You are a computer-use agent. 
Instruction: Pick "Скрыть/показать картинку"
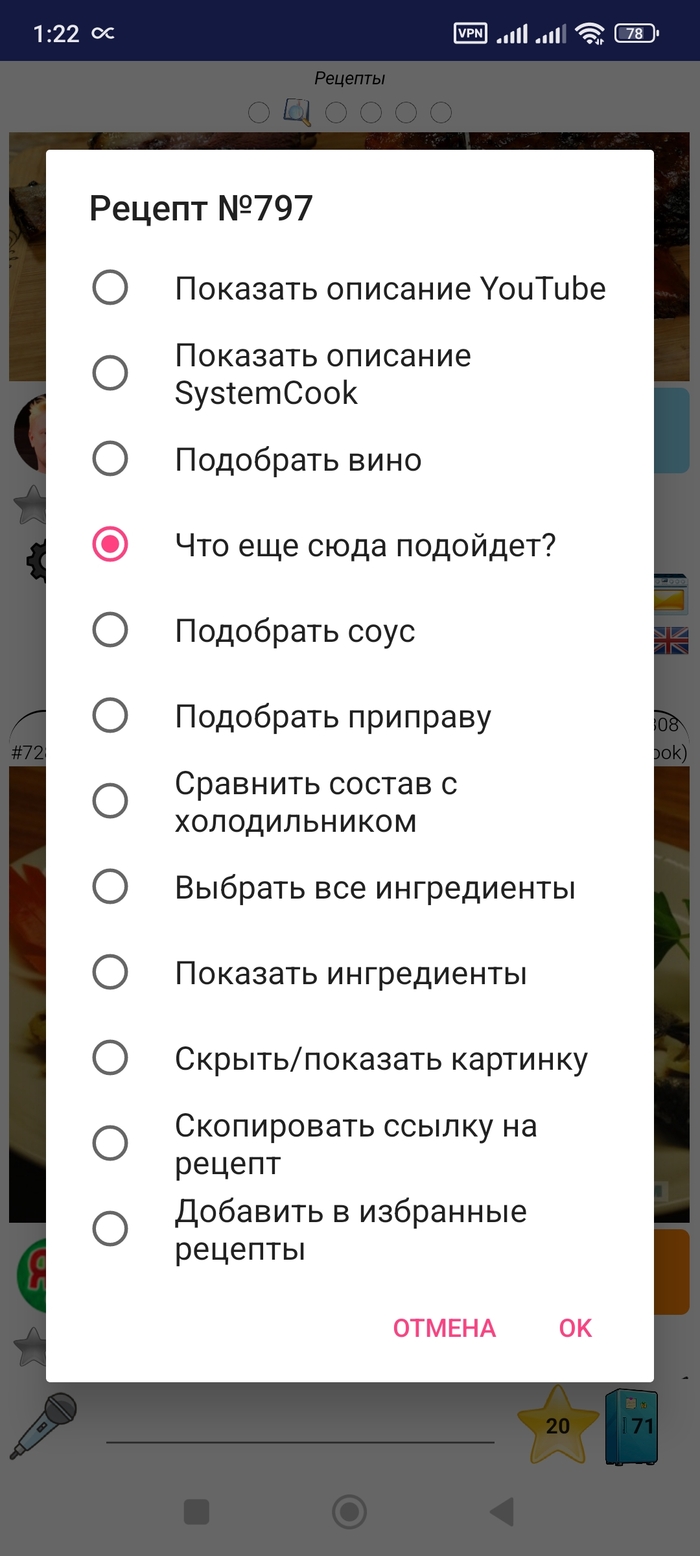350,1058
